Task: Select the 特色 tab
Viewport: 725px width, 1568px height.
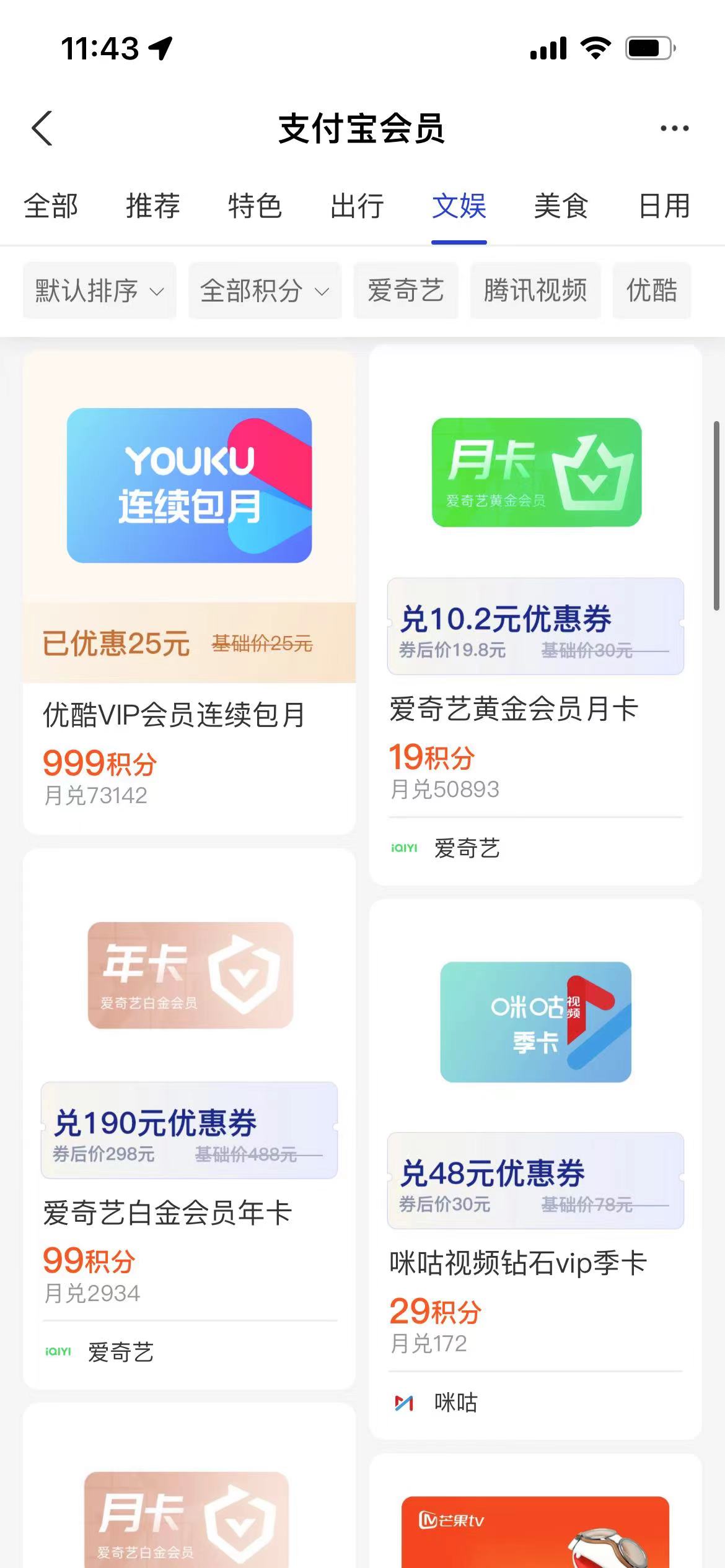Action: [255, 206]
